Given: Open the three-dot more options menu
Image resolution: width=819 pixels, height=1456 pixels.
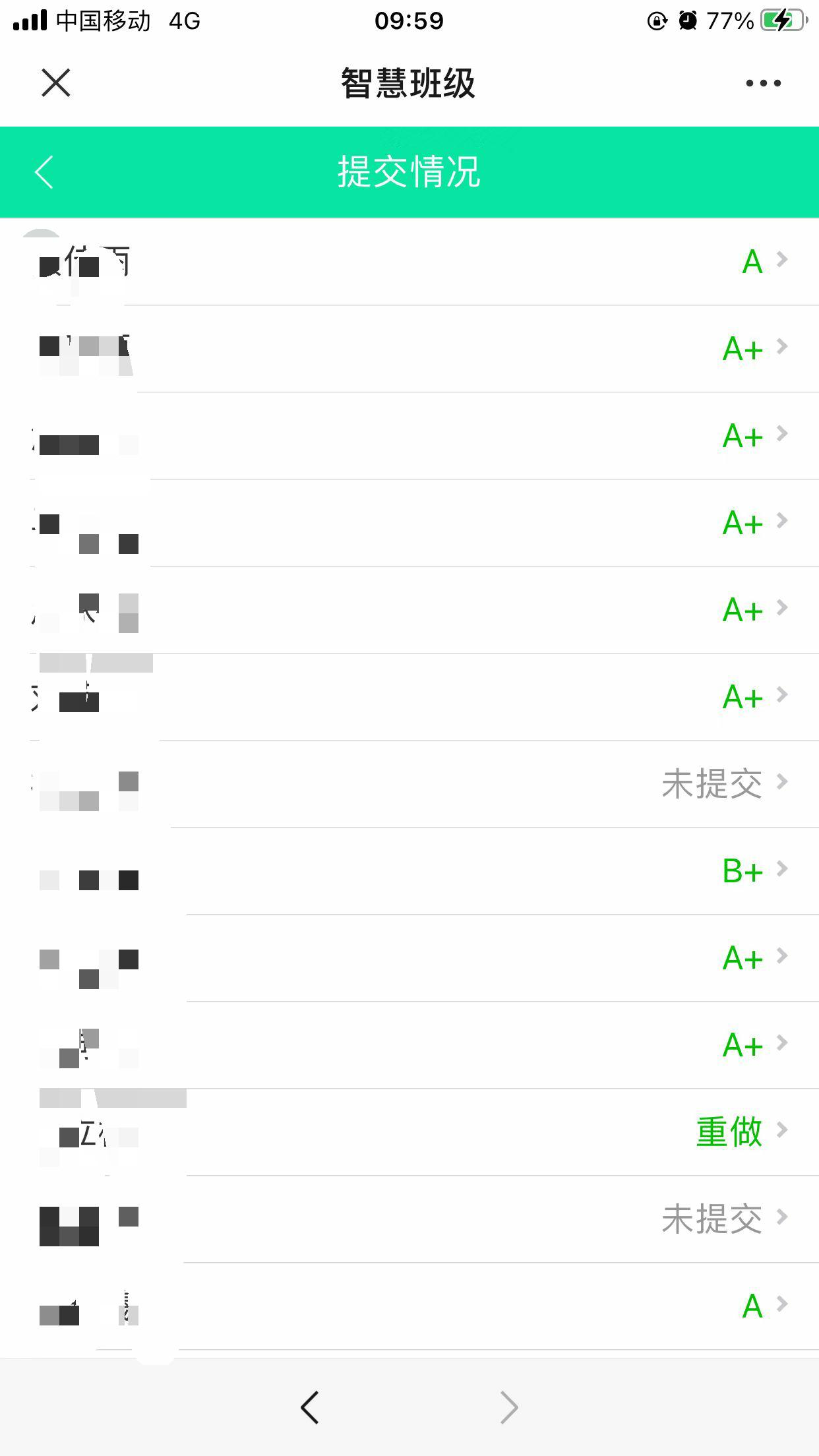Looking at the screenshot, I should tap(764, 82).
